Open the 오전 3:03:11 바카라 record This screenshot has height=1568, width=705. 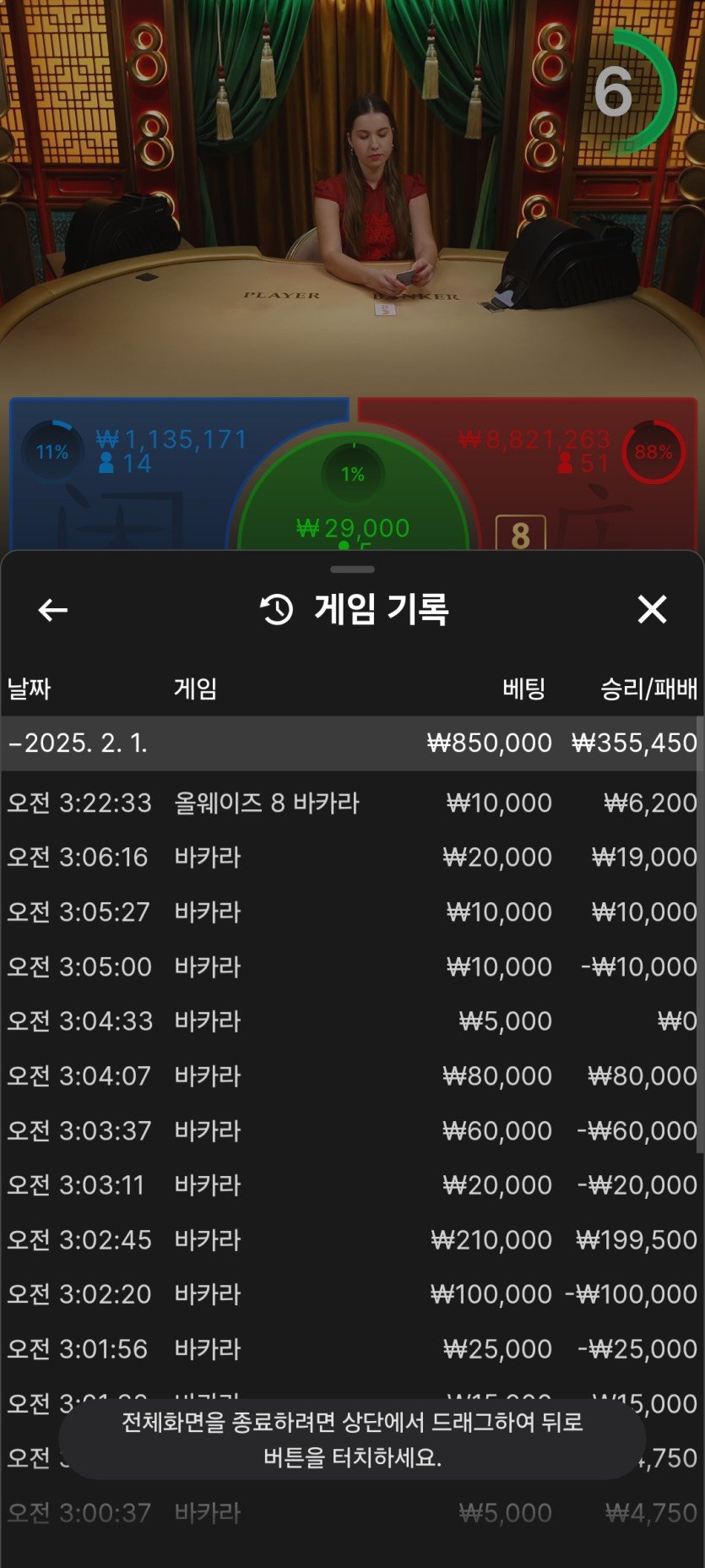pos(352,1185)
